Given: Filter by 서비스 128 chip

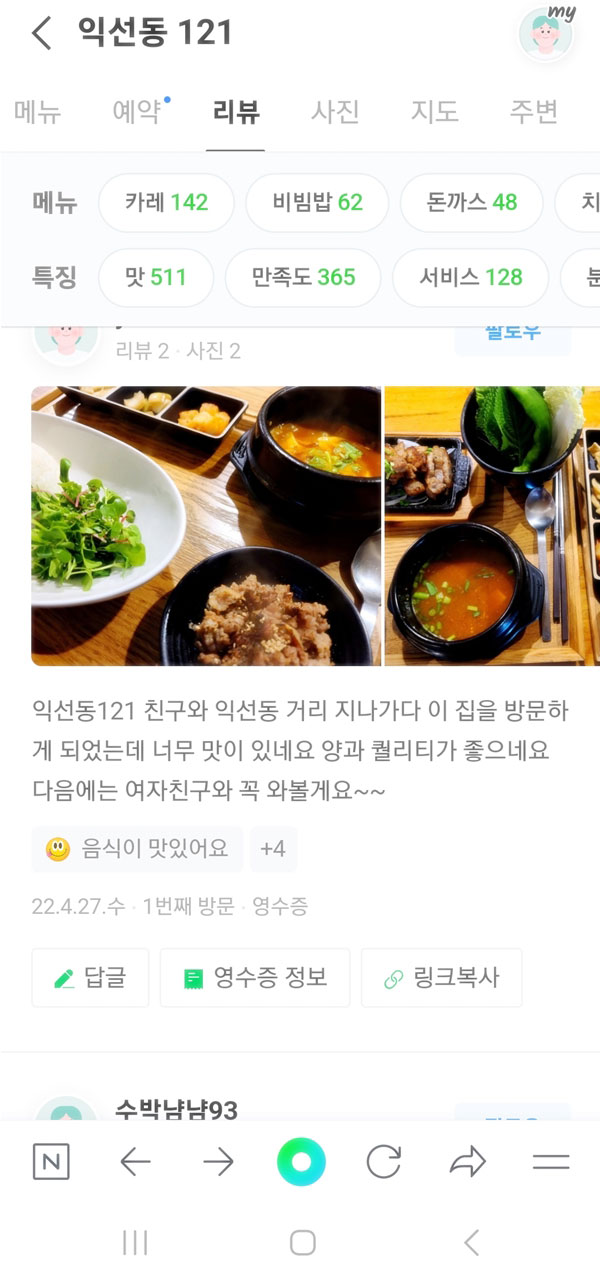Looking at the screenshot, I should (470, 277).
